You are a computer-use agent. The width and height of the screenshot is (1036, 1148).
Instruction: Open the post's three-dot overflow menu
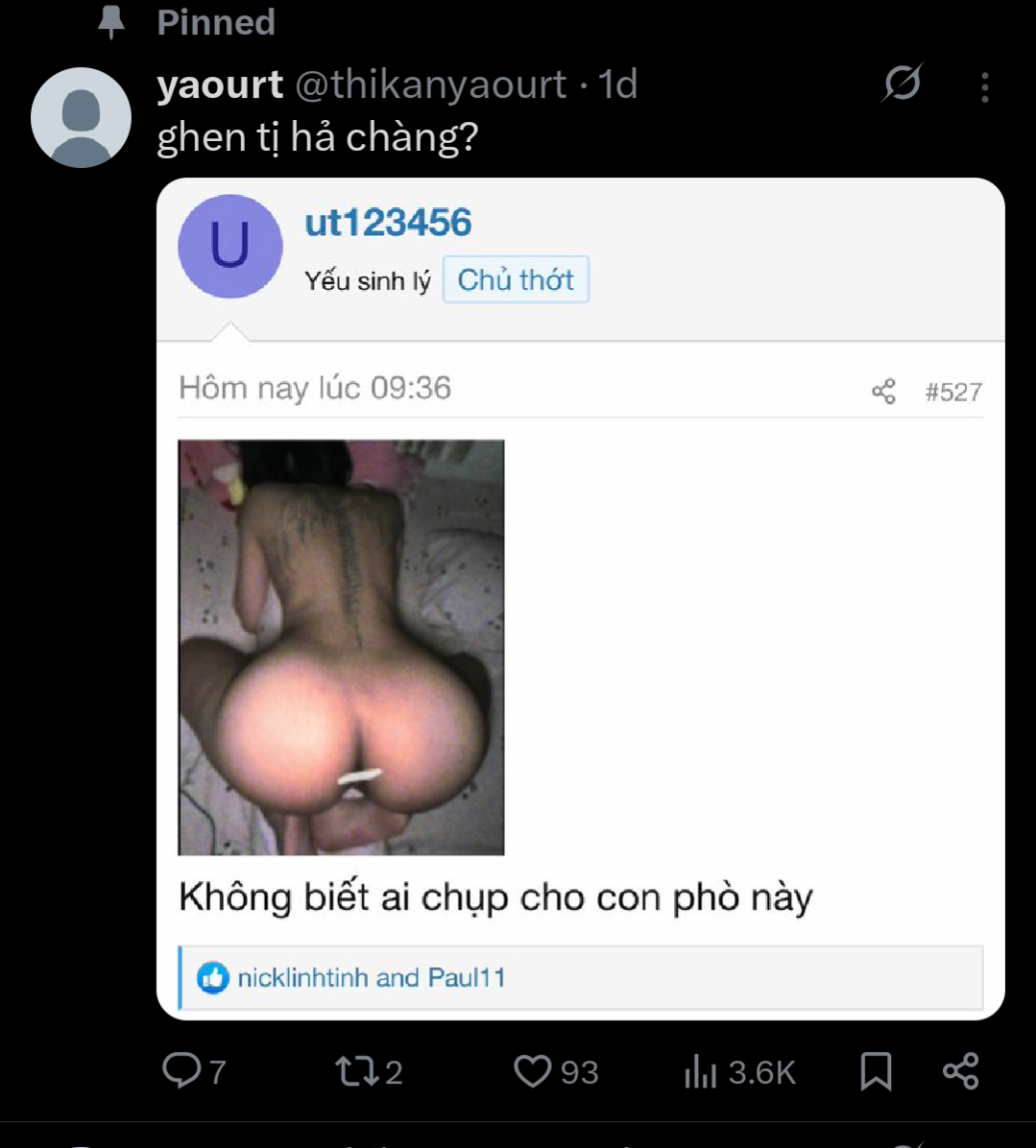coord(984,87)
